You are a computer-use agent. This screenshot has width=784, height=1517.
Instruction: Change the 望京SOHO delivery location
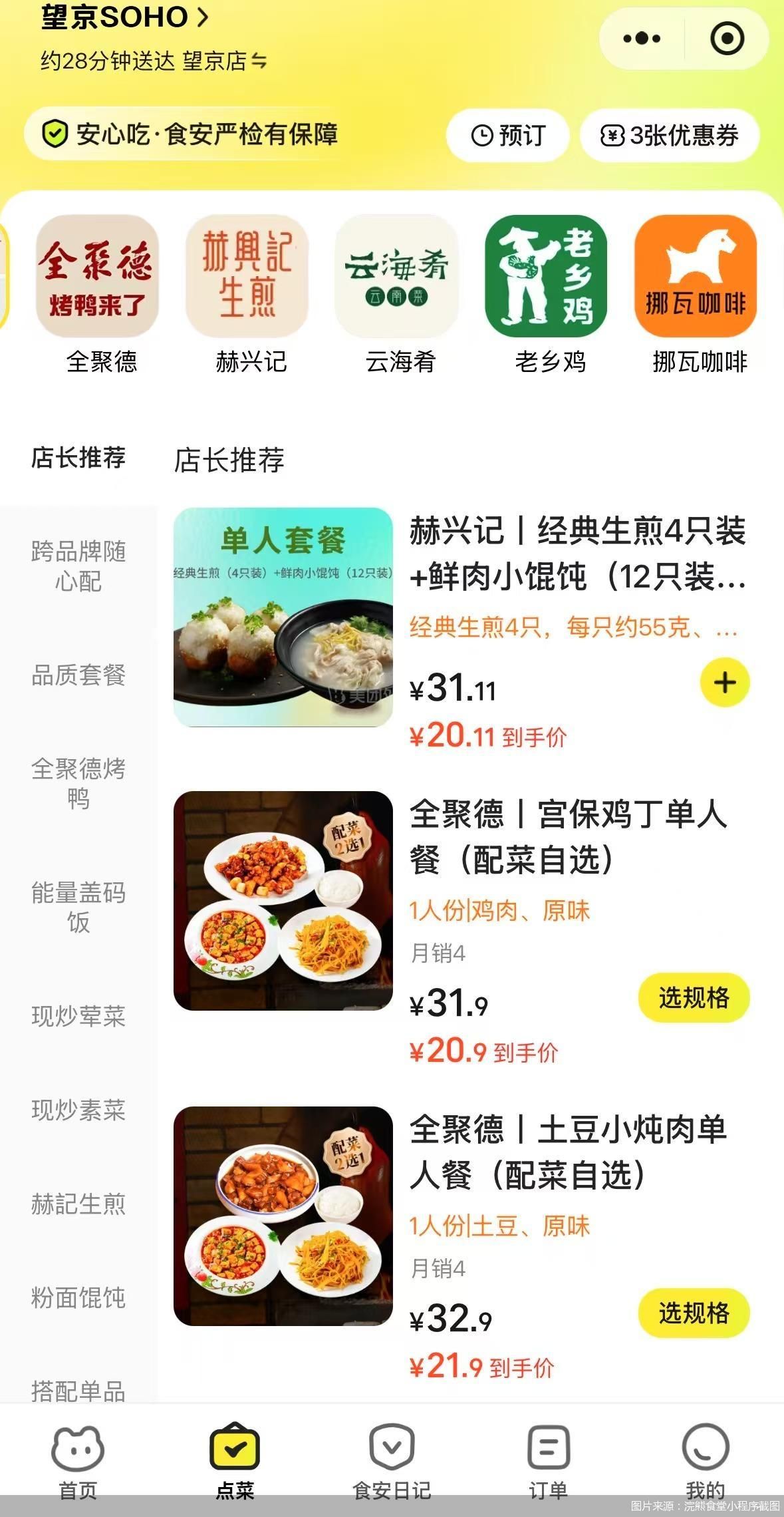click(125, 17)
